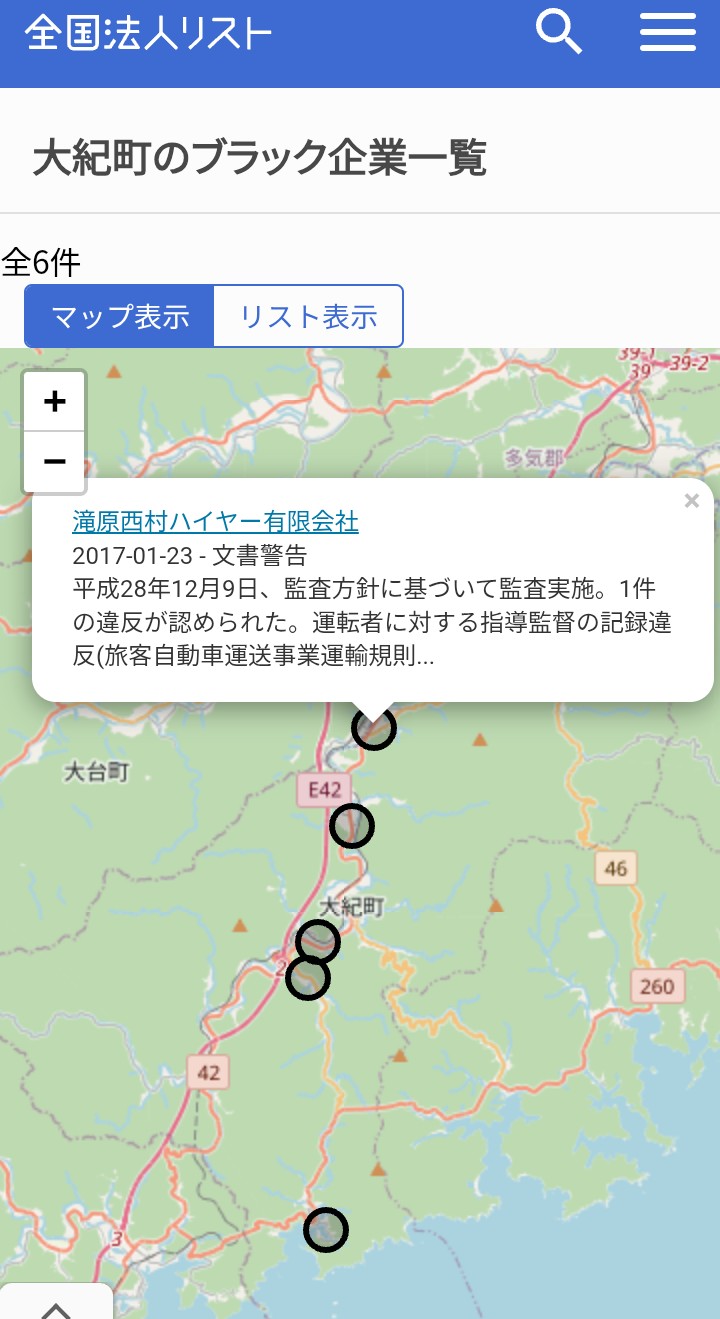Switch to リスト表示 tab
Viewport: 720px width, 1319px height.
point(308,317)
